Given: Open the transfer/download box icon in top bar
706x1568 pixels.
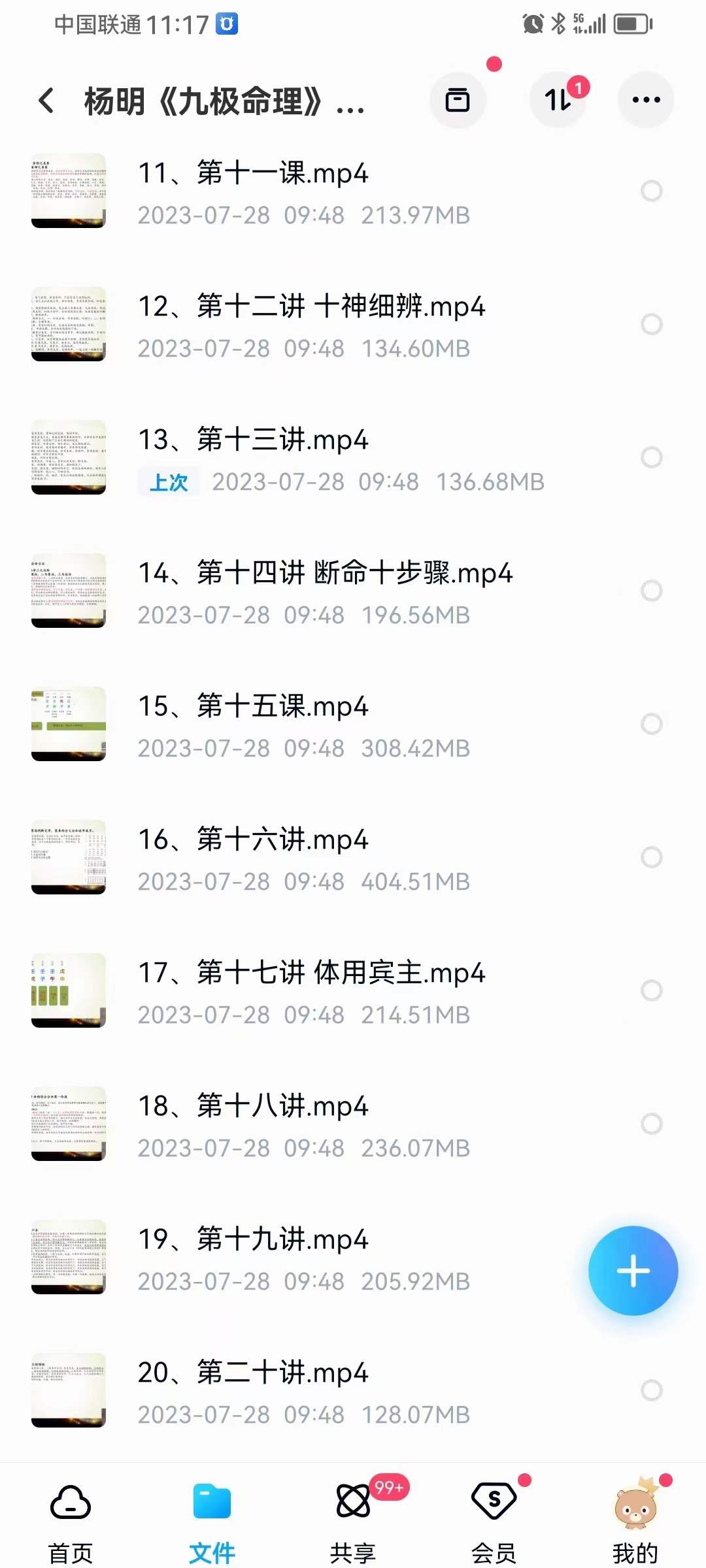Looking at the screenshot, I should [x=458, y=99].
